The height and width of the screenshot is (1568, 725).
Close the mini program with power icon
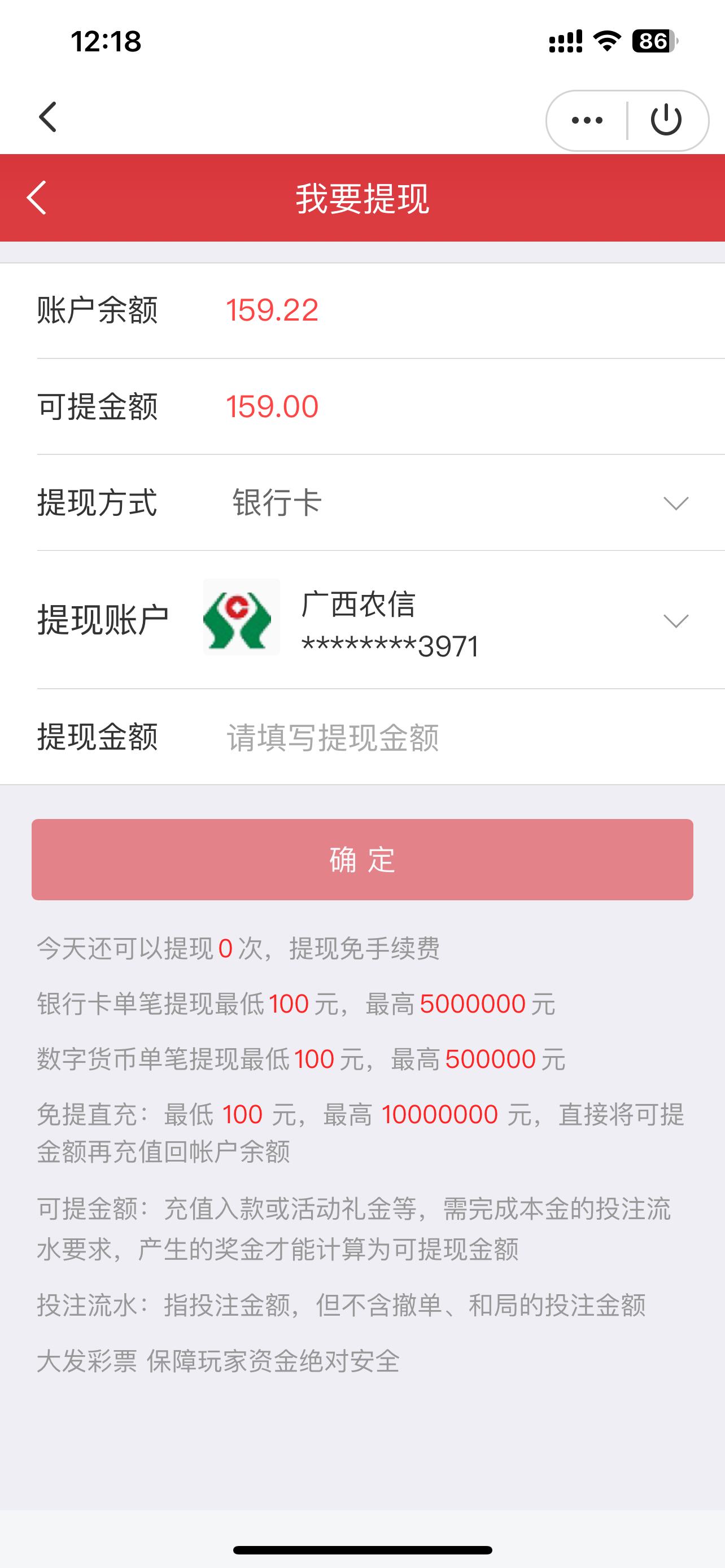pos(666,120)
